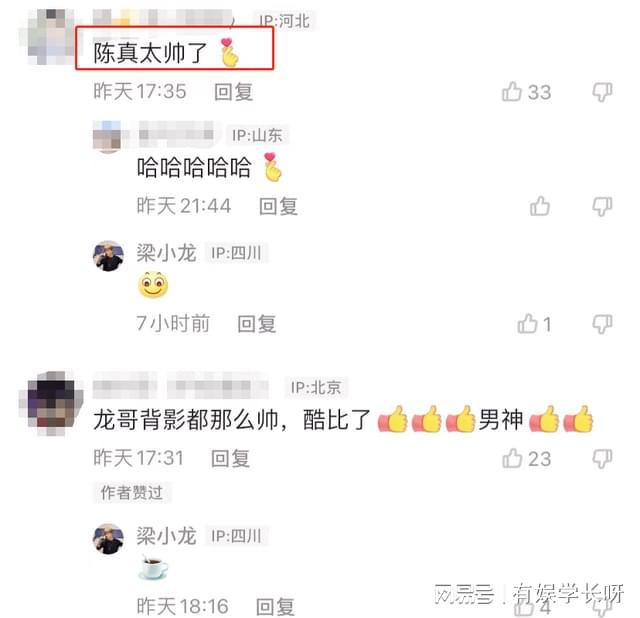Reply to 梁小龙's coffee emoji comment
640x618 pixels.
275,606
